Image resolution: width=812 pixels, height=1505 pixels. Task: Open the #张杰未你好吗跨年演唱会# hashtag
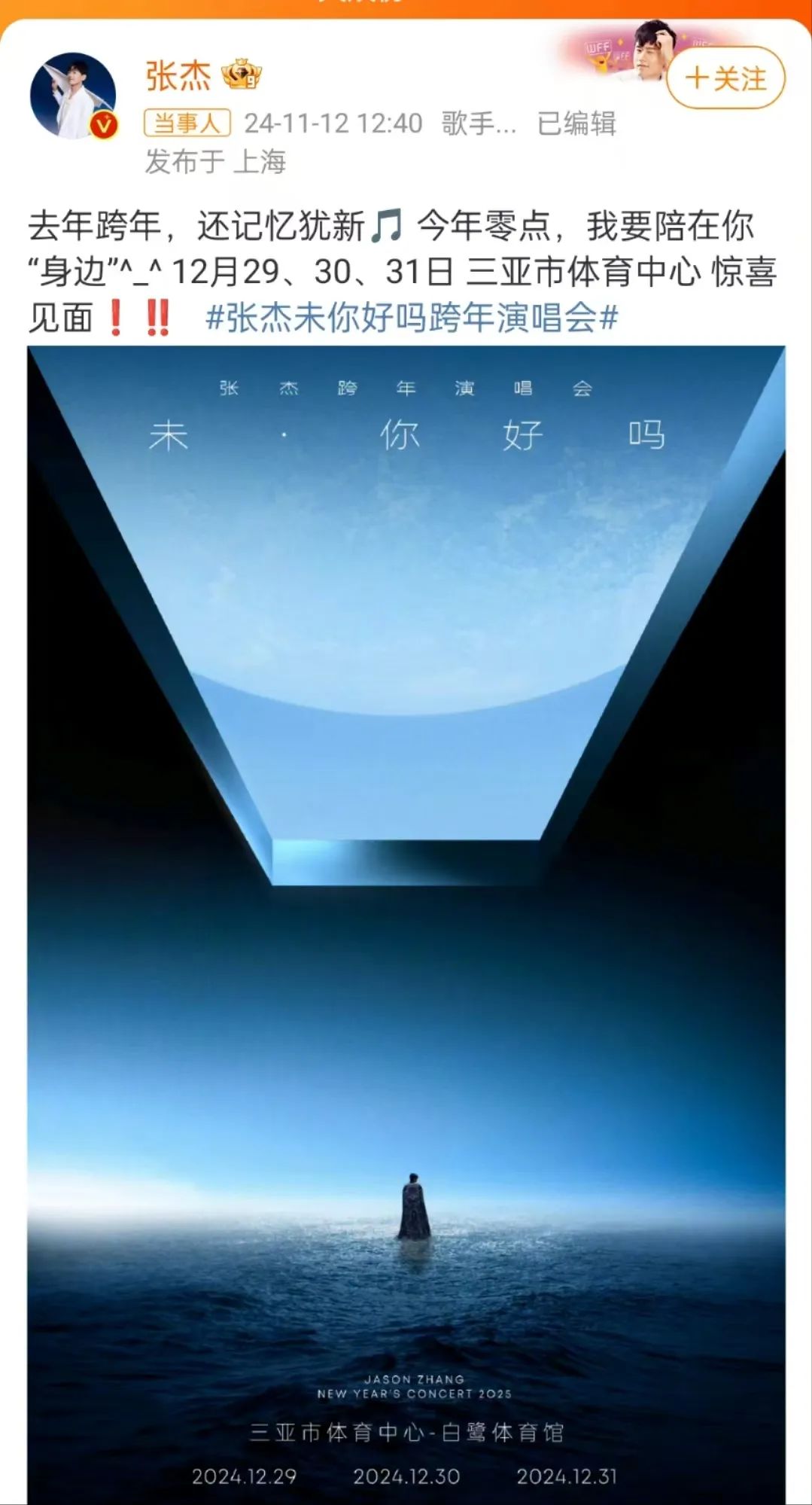(x=412, y=317)
